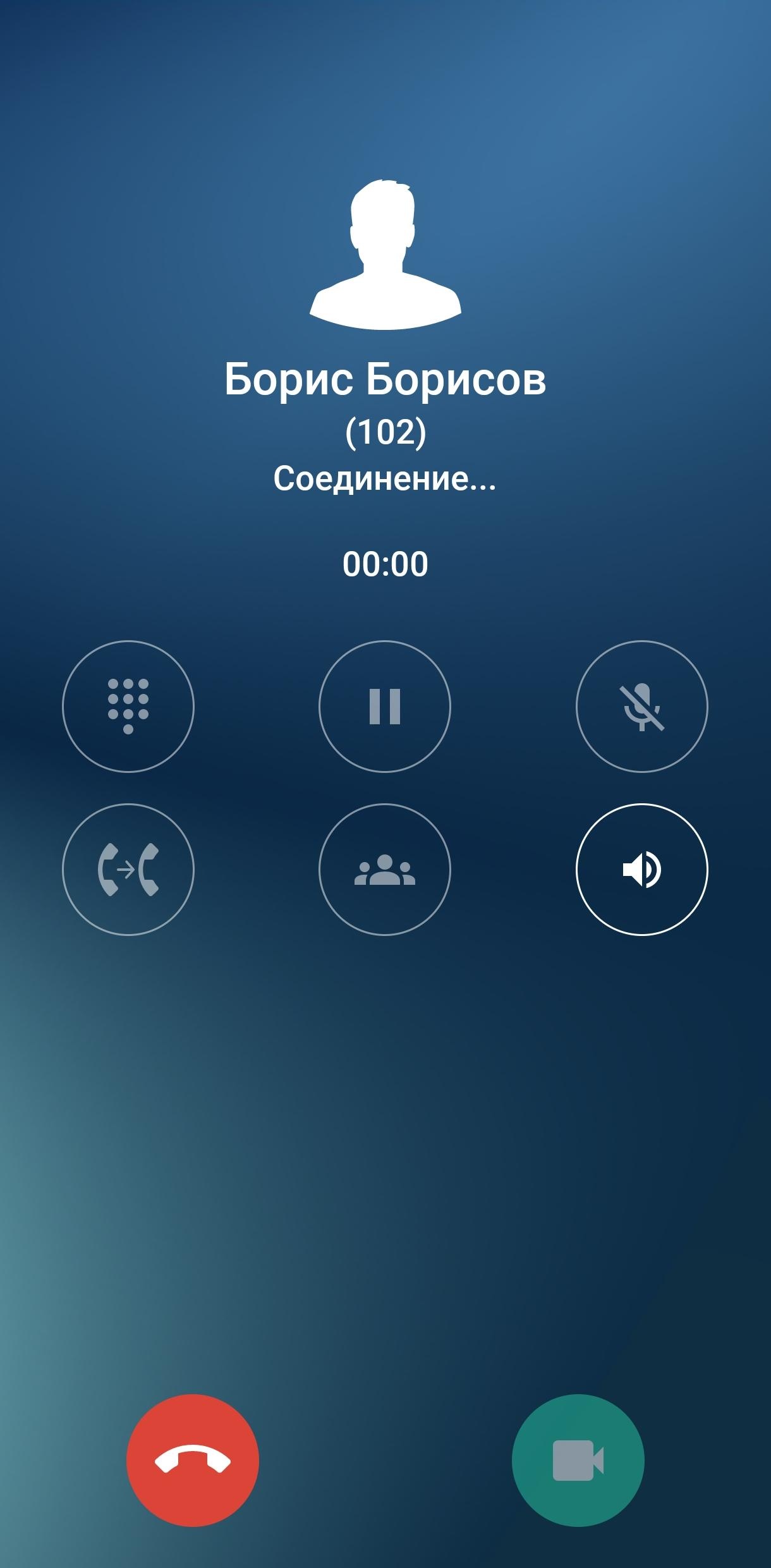Screen dimensions: 771x1568
Task: Open the dial pad keypad
Action: point(128,706)
